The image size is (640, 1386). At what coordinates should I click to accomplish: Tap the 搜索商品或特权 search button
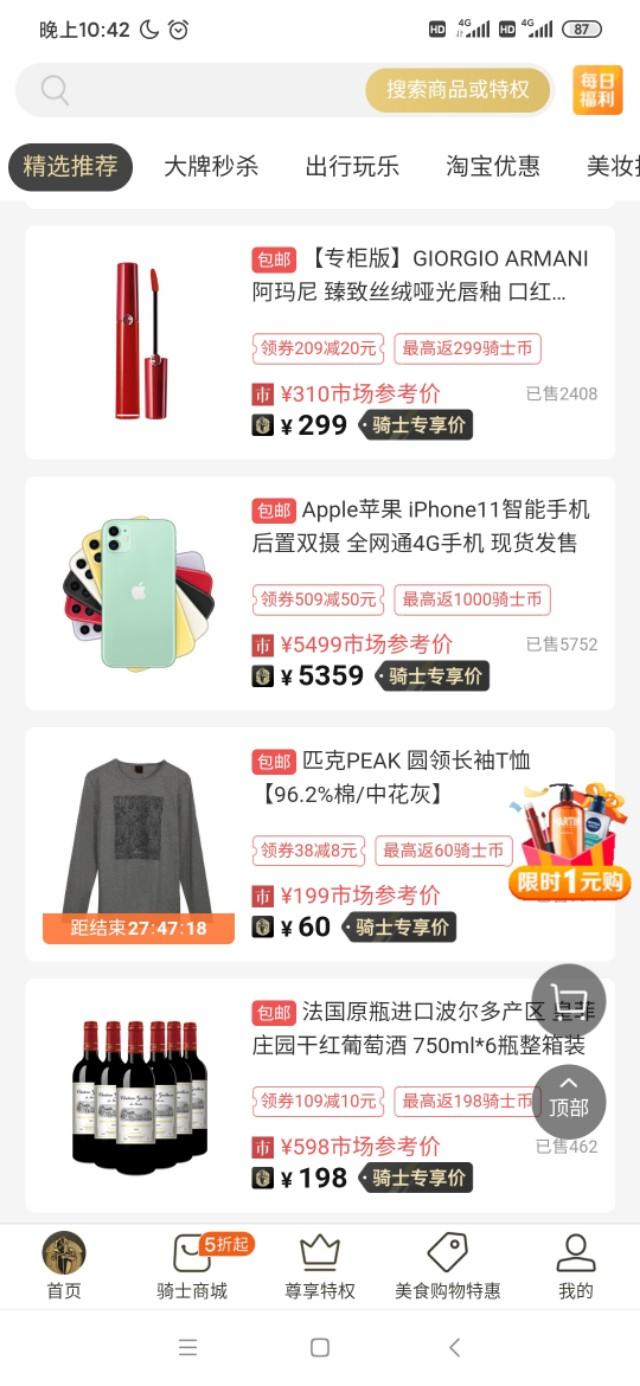click(x=458, y=91)
